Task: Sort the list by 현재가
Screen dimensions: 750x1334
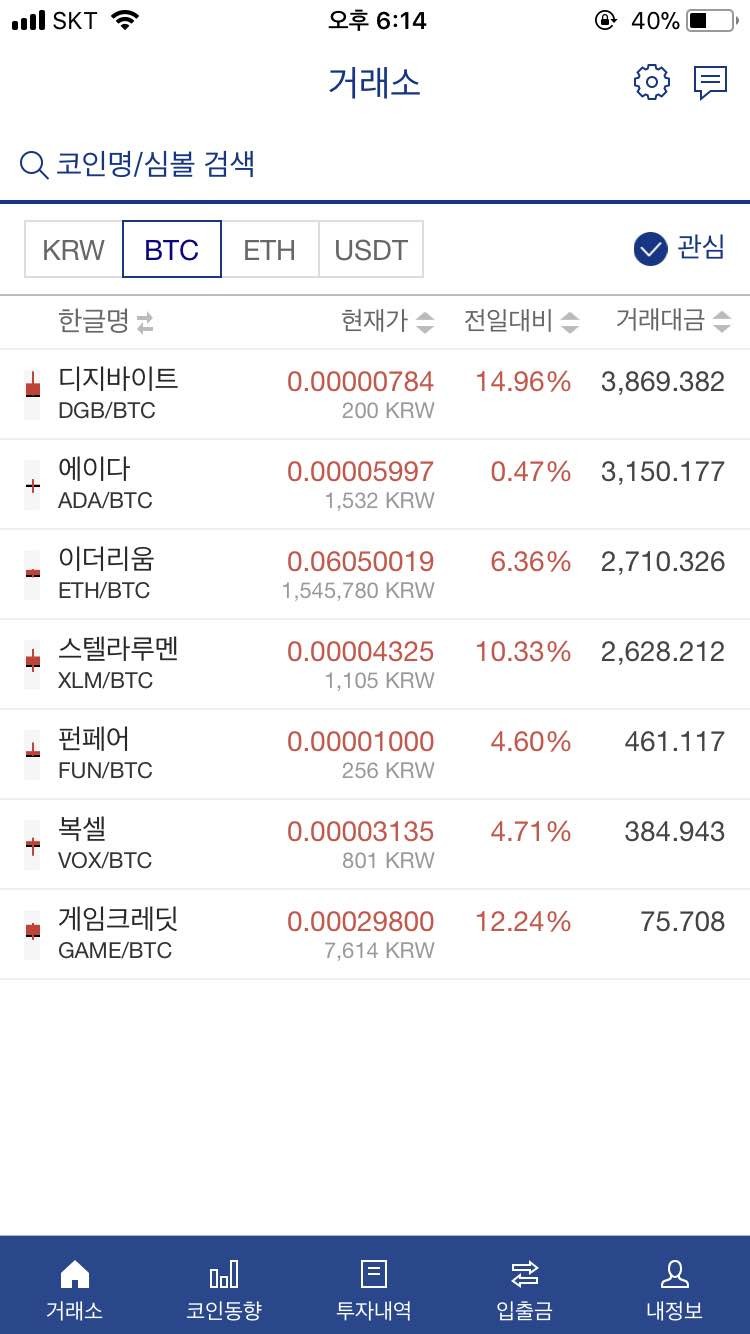Action: tap(385, 322)
